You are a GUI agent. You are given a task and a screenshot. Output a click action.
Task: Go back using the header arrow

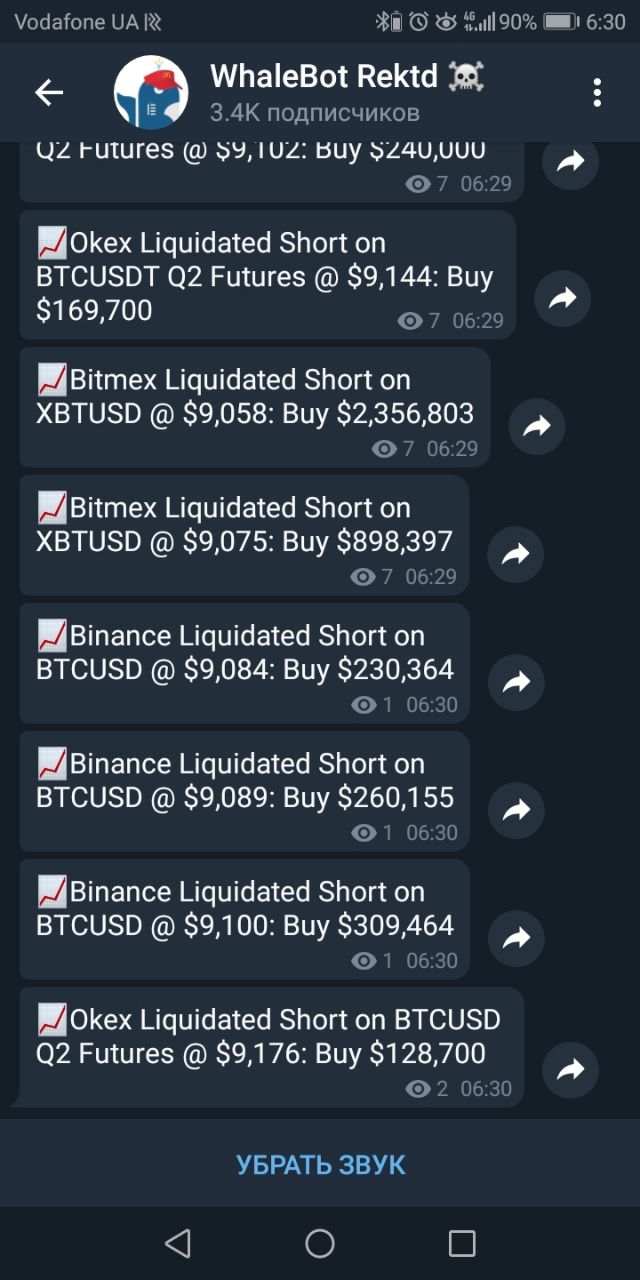(49, 93)
